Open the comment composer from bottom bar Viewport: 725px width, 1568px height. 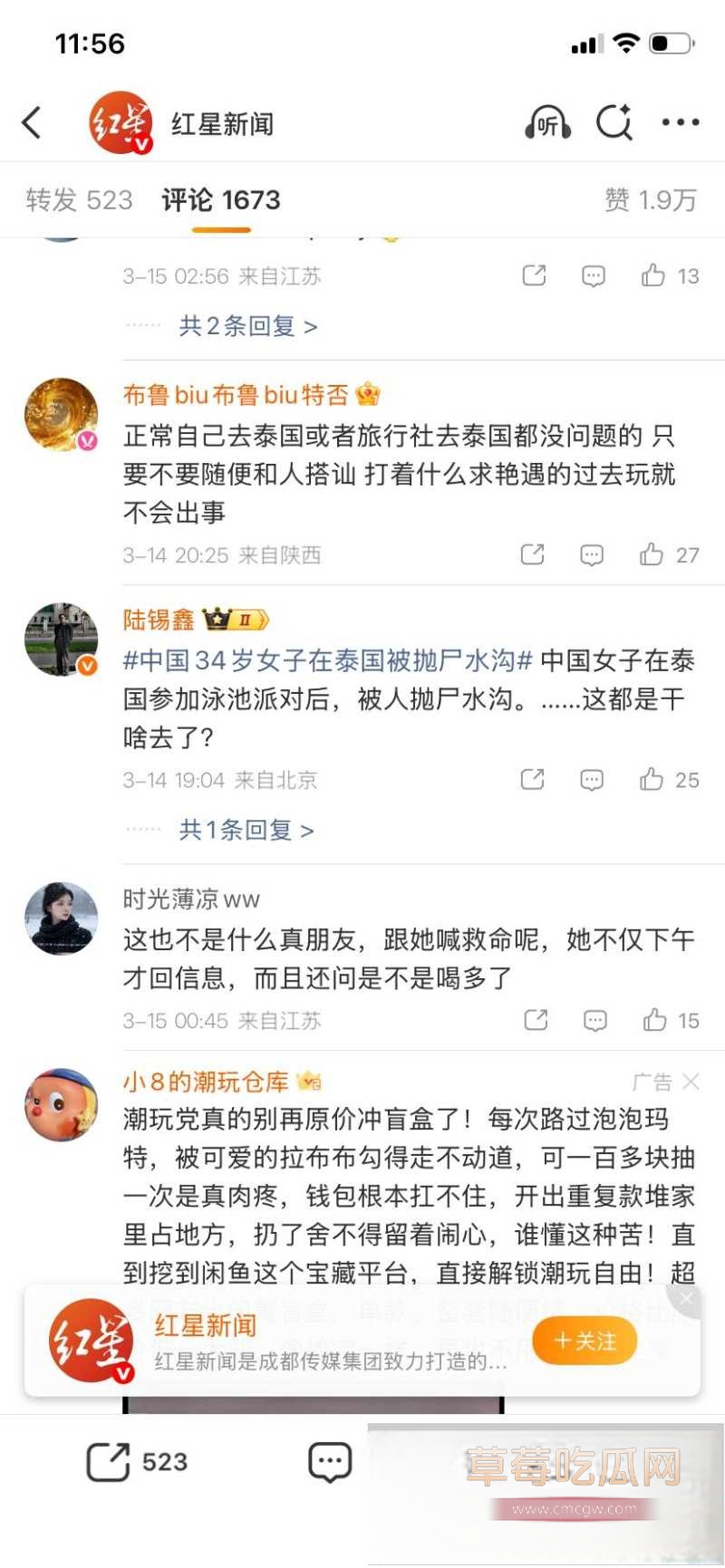point(330,1459)
